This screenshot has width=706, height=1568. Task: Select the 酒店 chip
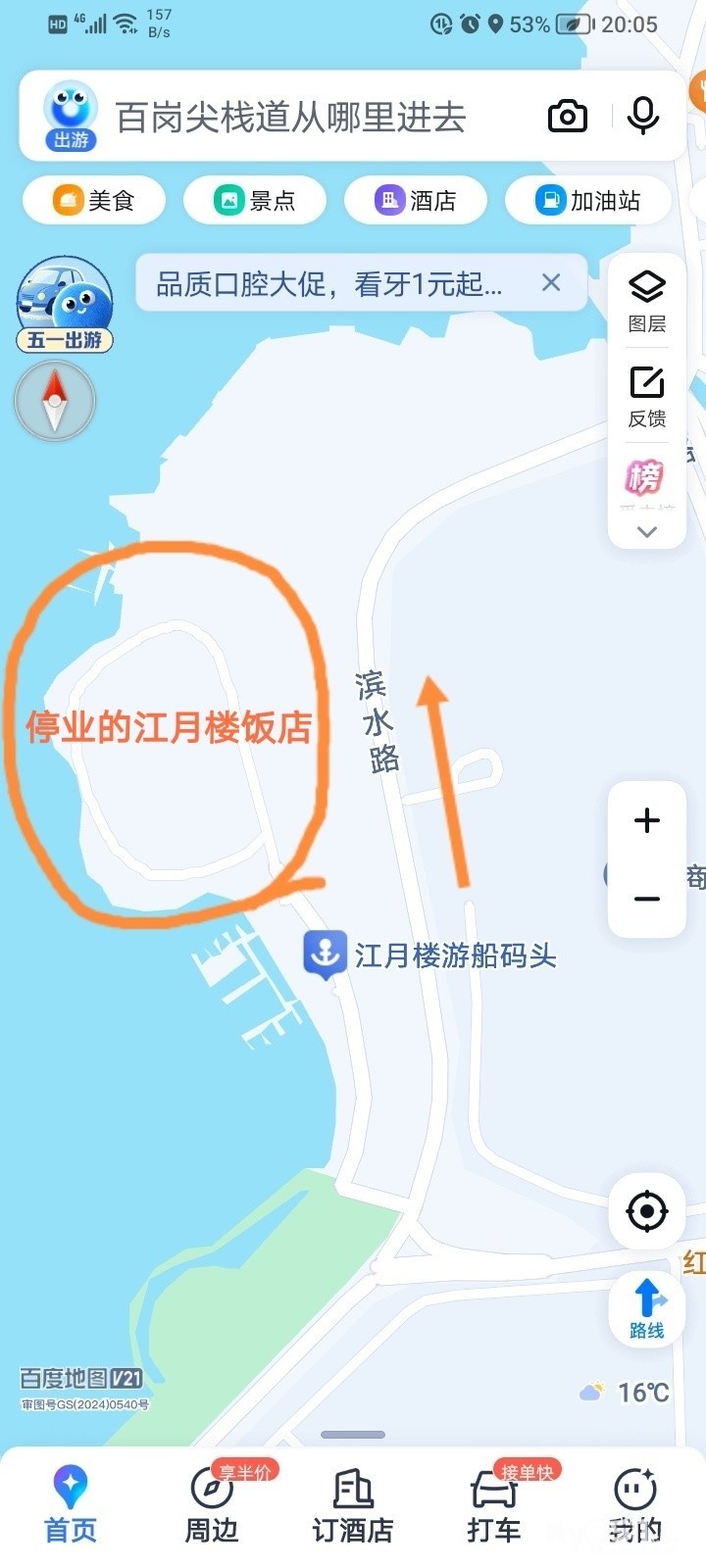[x=416, y=201]
